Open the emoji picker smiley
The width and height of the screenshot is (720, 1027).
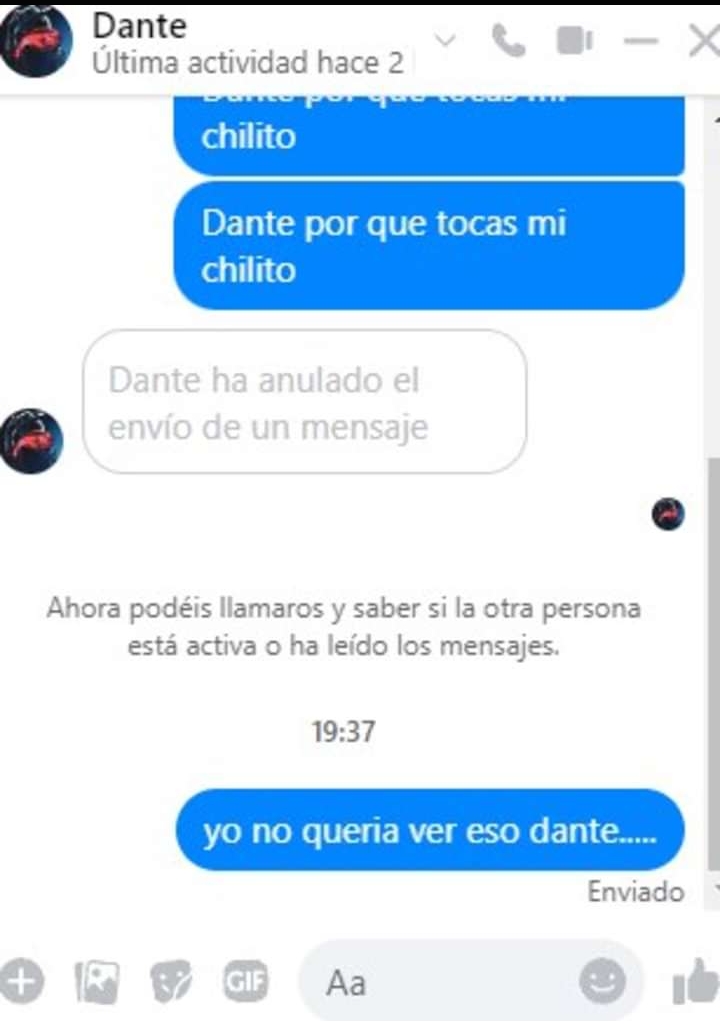click(603, 982)
